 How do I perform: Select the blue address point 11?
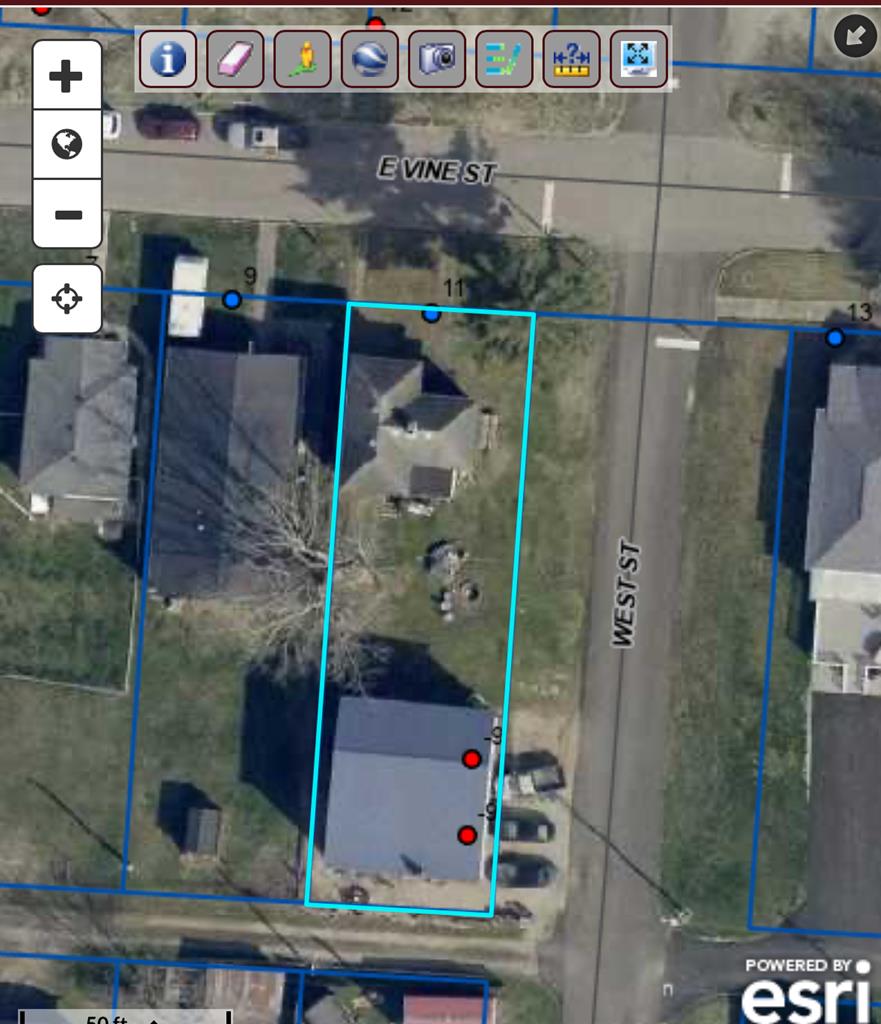coord(431,314)
